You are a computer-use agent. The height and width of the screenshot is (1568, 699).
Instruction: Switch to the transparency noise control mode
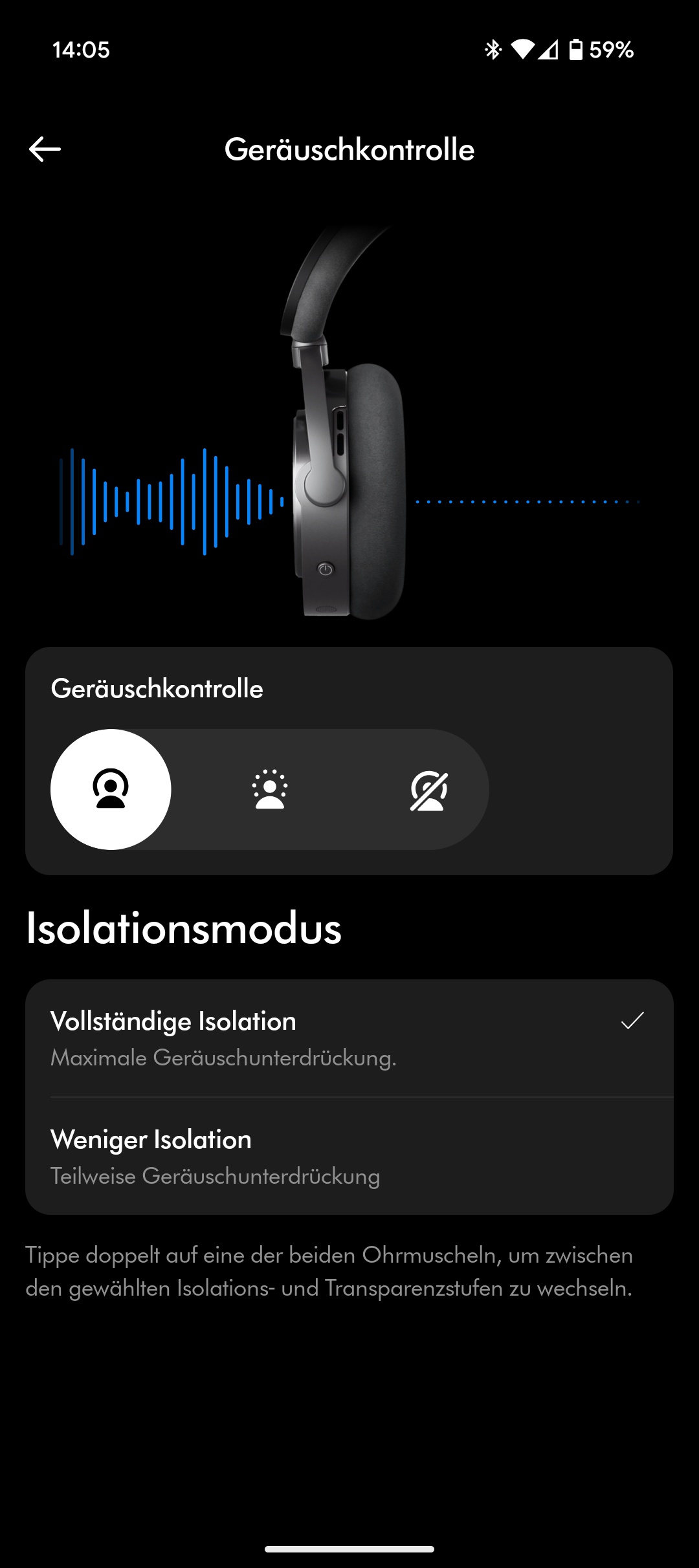click(x=270, y=789)
